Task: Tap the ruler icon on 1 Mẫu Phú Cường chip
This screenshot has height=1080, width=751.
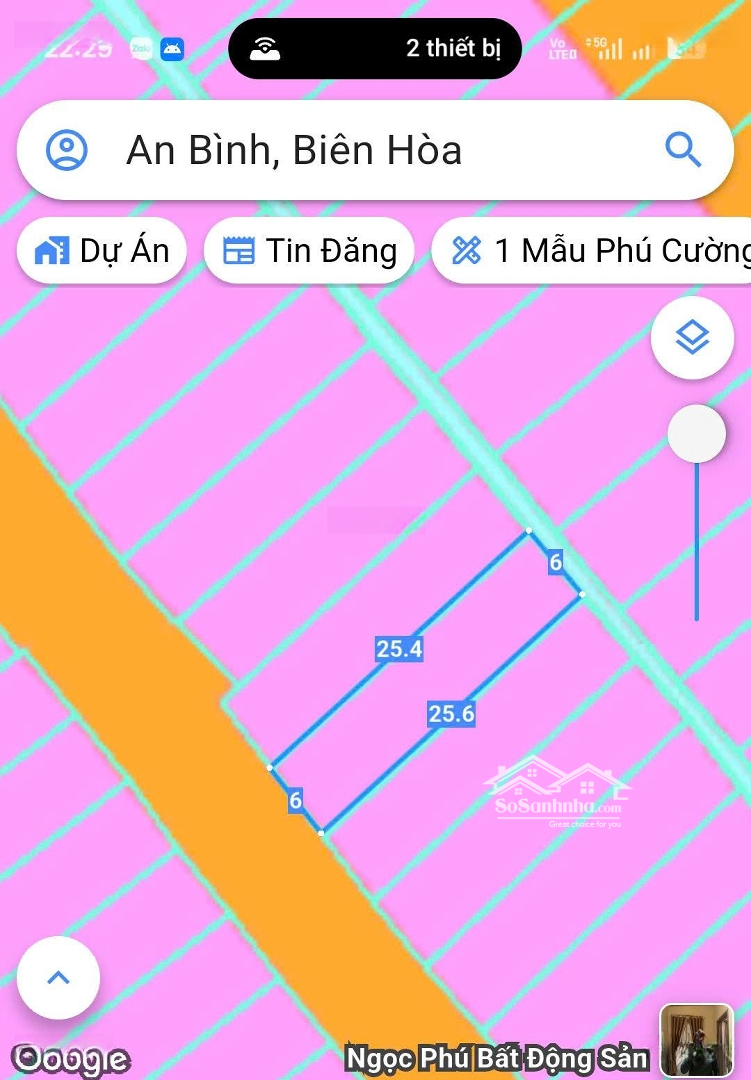Action: pos(466,251)
